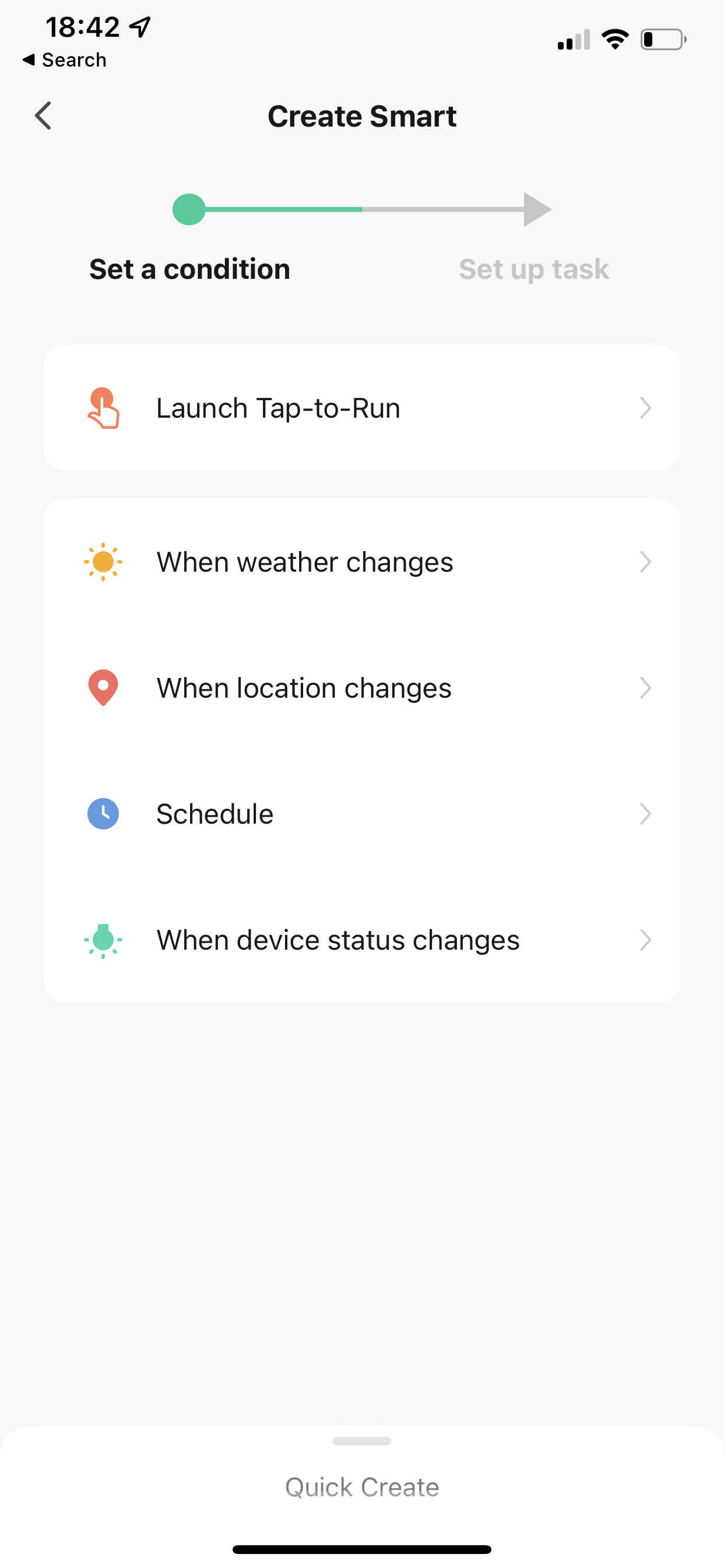
Task: Expand the Quick Create panel
Action: pyautogui.click(x=361, y=1485)
